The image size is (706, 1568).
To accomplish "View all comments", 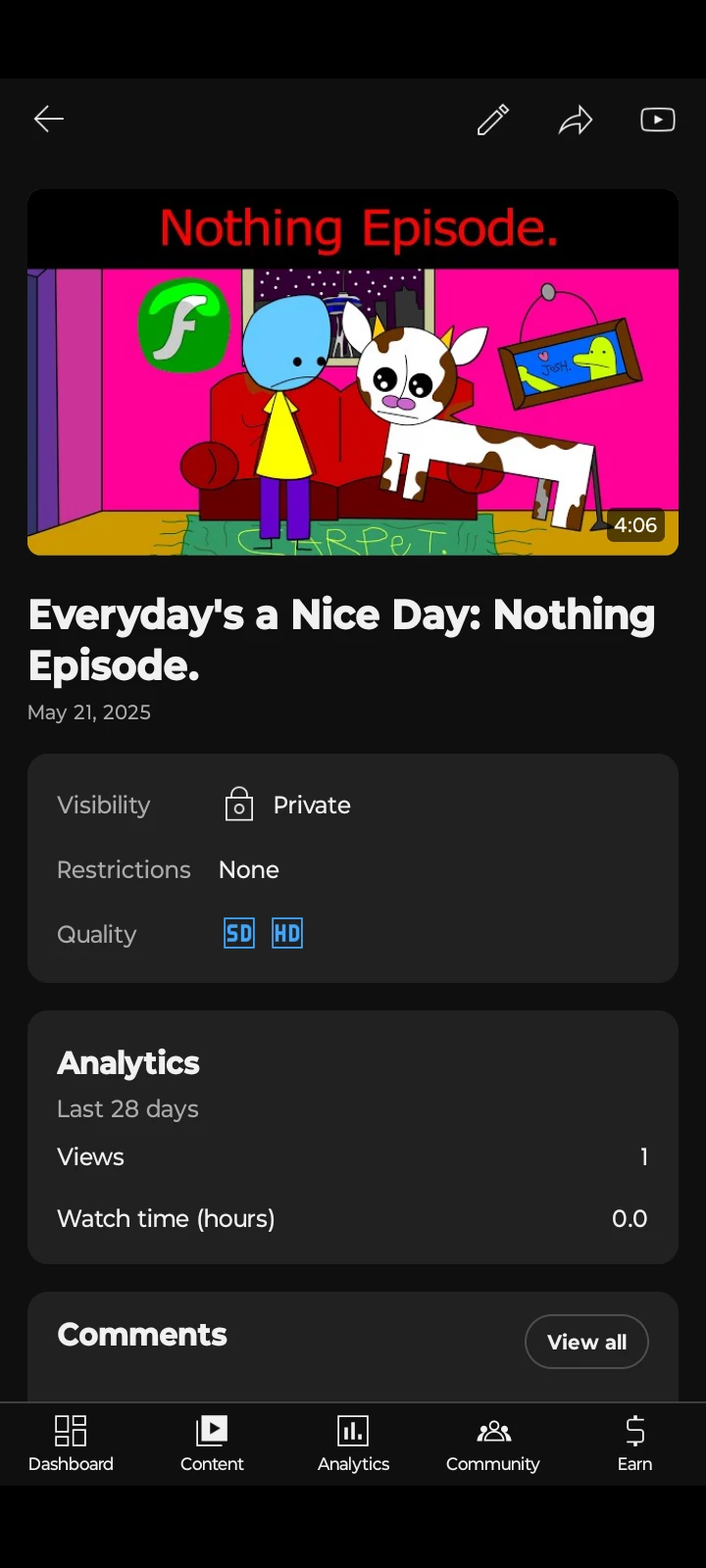I will click(x=586, y=1342).
